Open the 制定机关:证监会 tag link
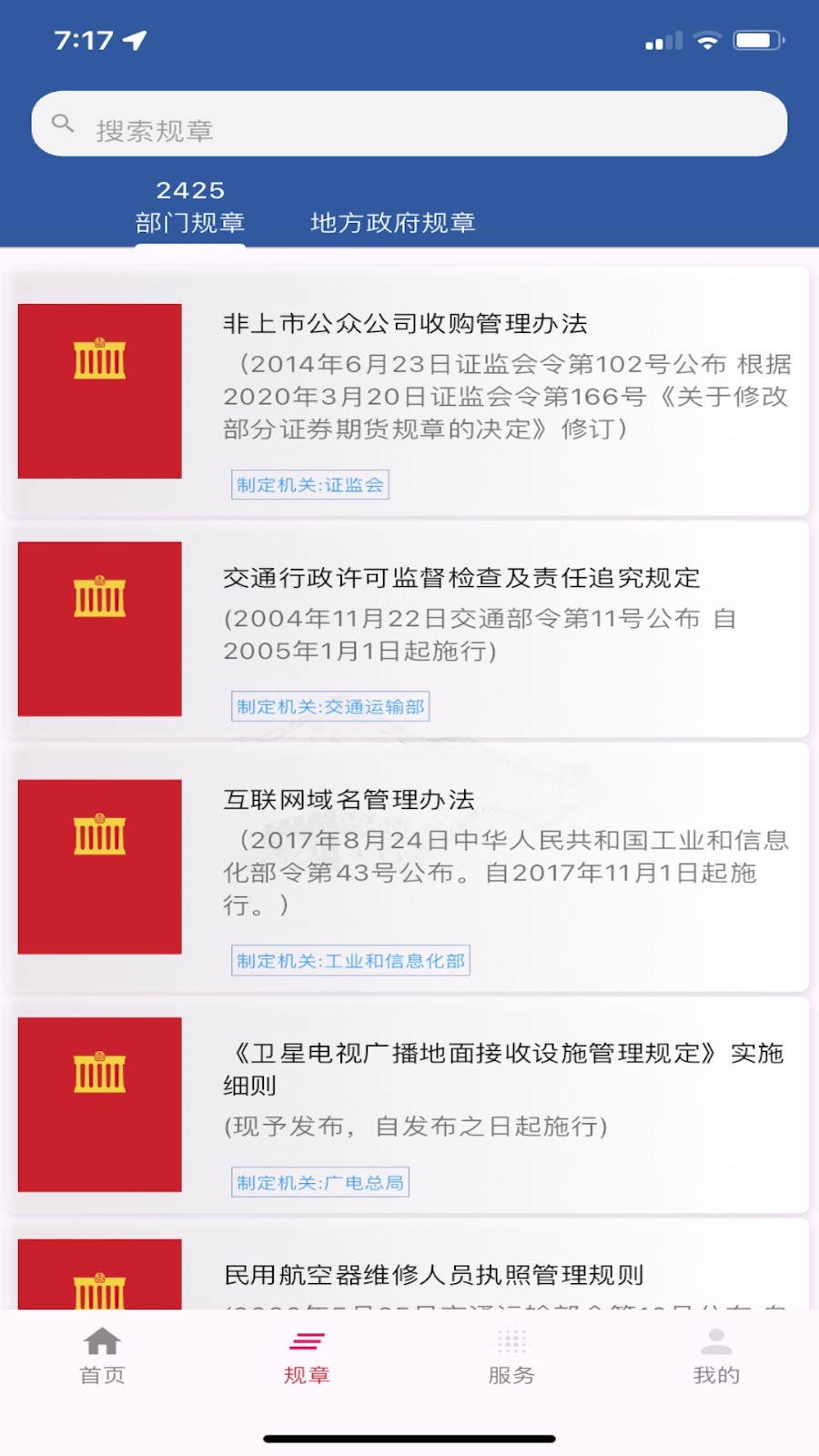Viewport: 819px width, 1456px height. (x=309, y=485)
